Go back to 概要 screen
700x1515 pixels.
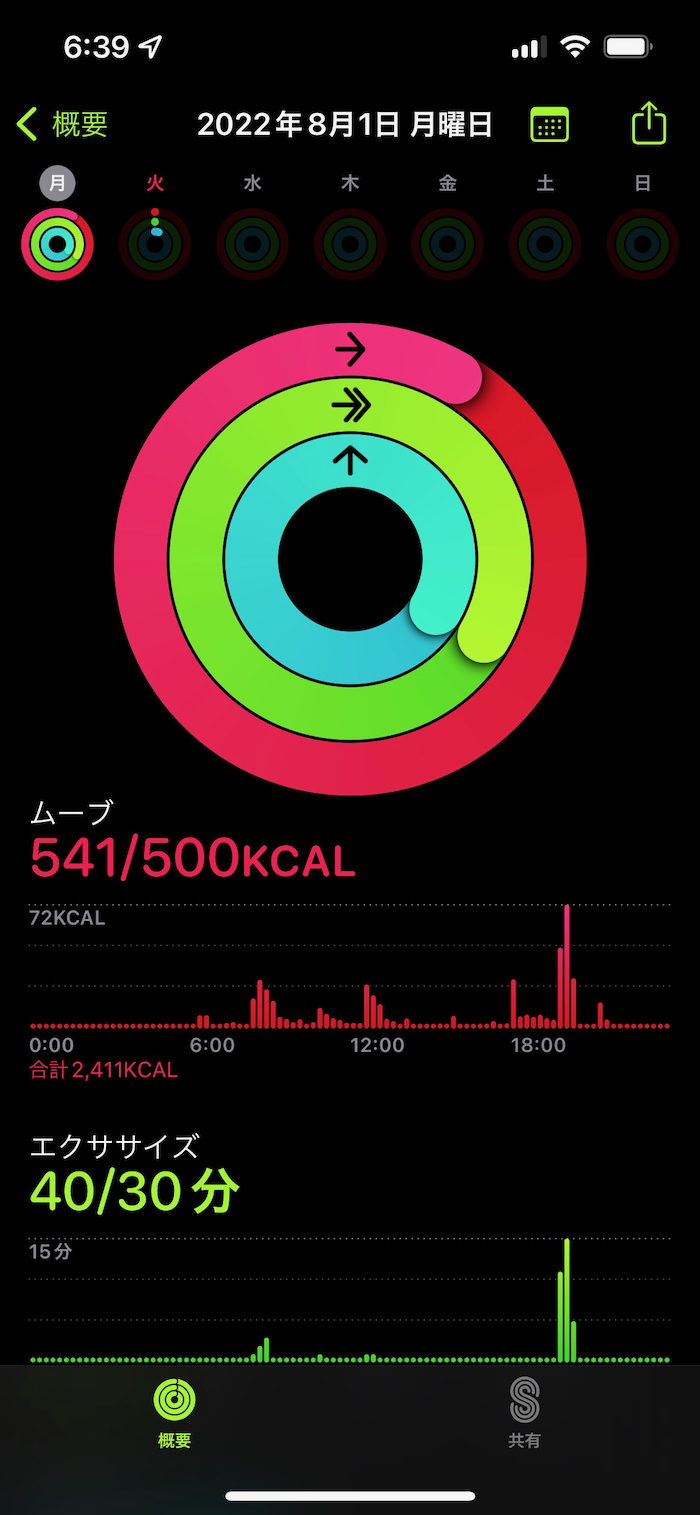(62, 125)
